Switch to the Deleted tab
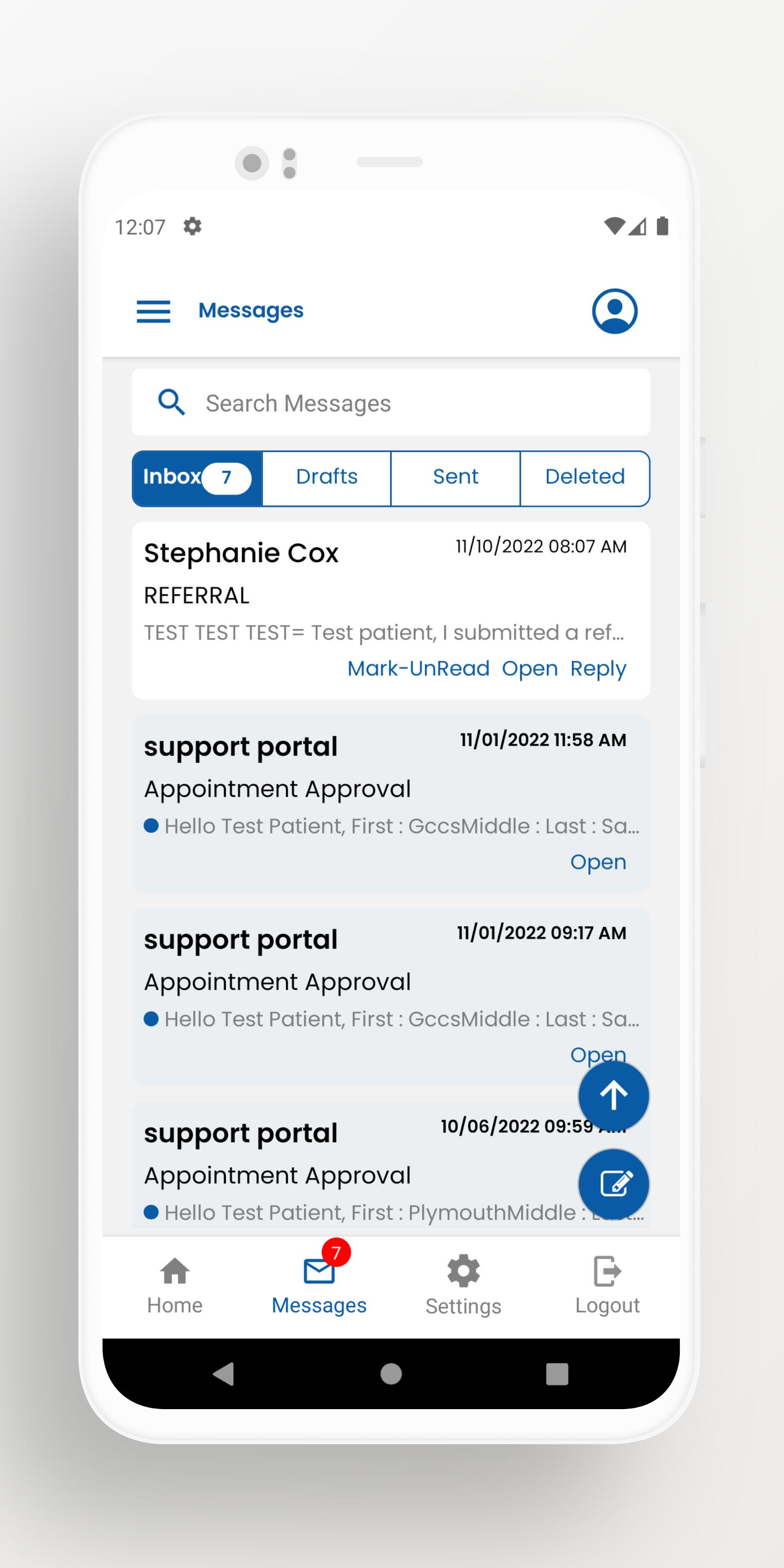Image resolution: width=784 pixels, height=1568 pixels. tap(585, 479)
